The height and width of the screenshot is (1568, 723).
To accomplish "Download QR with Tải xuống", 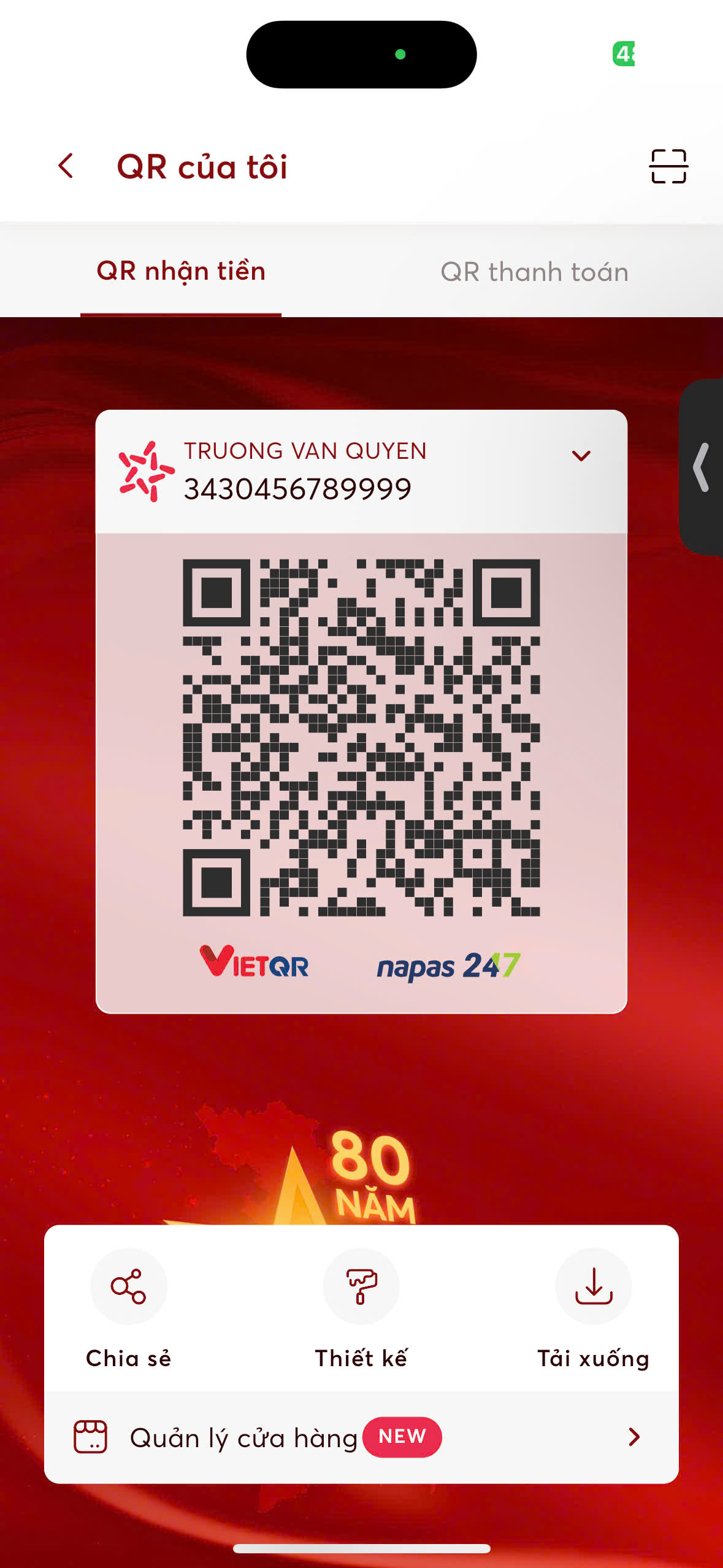I will coord(593,1309).
